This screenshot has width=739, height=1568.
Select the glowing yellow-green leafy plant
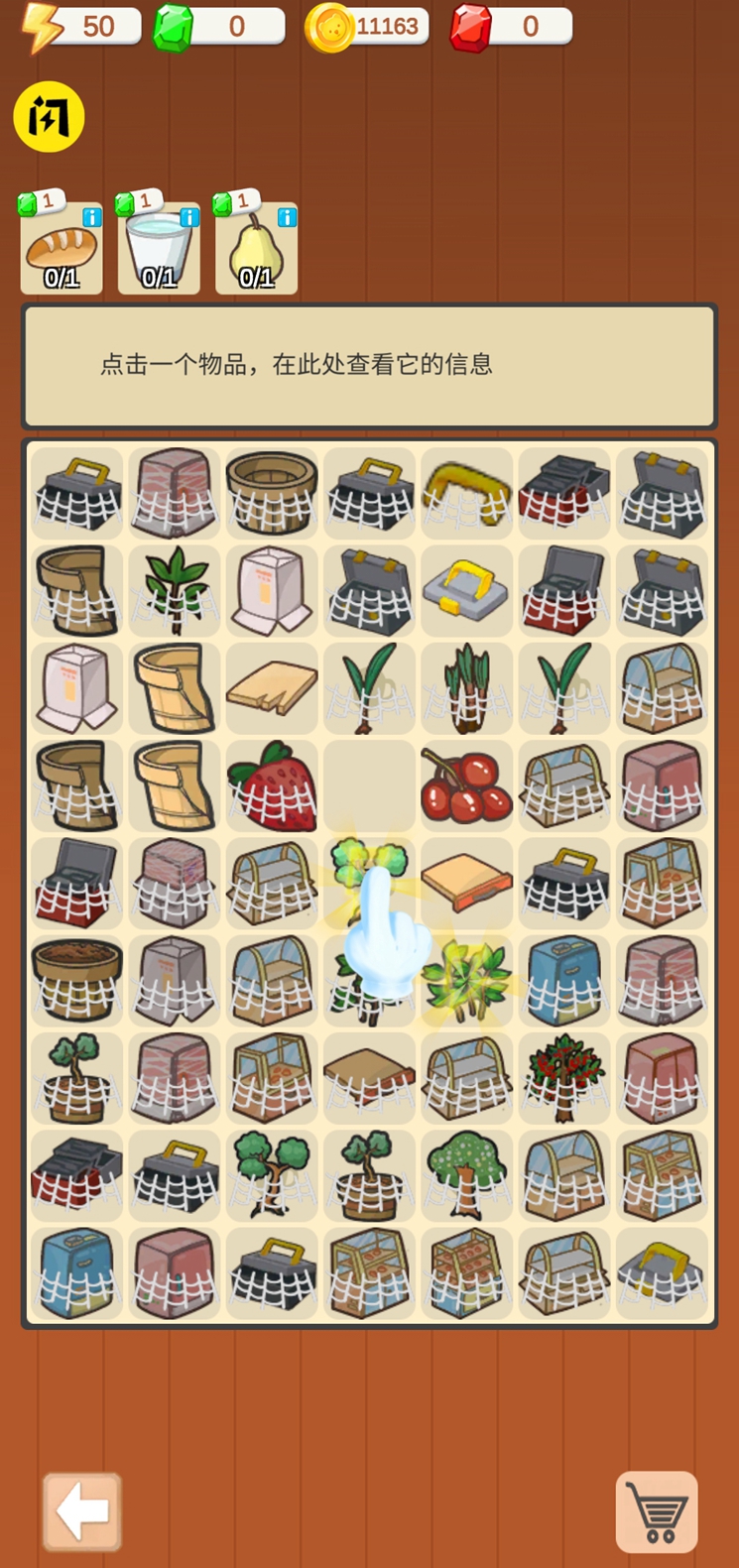point(466,982)
